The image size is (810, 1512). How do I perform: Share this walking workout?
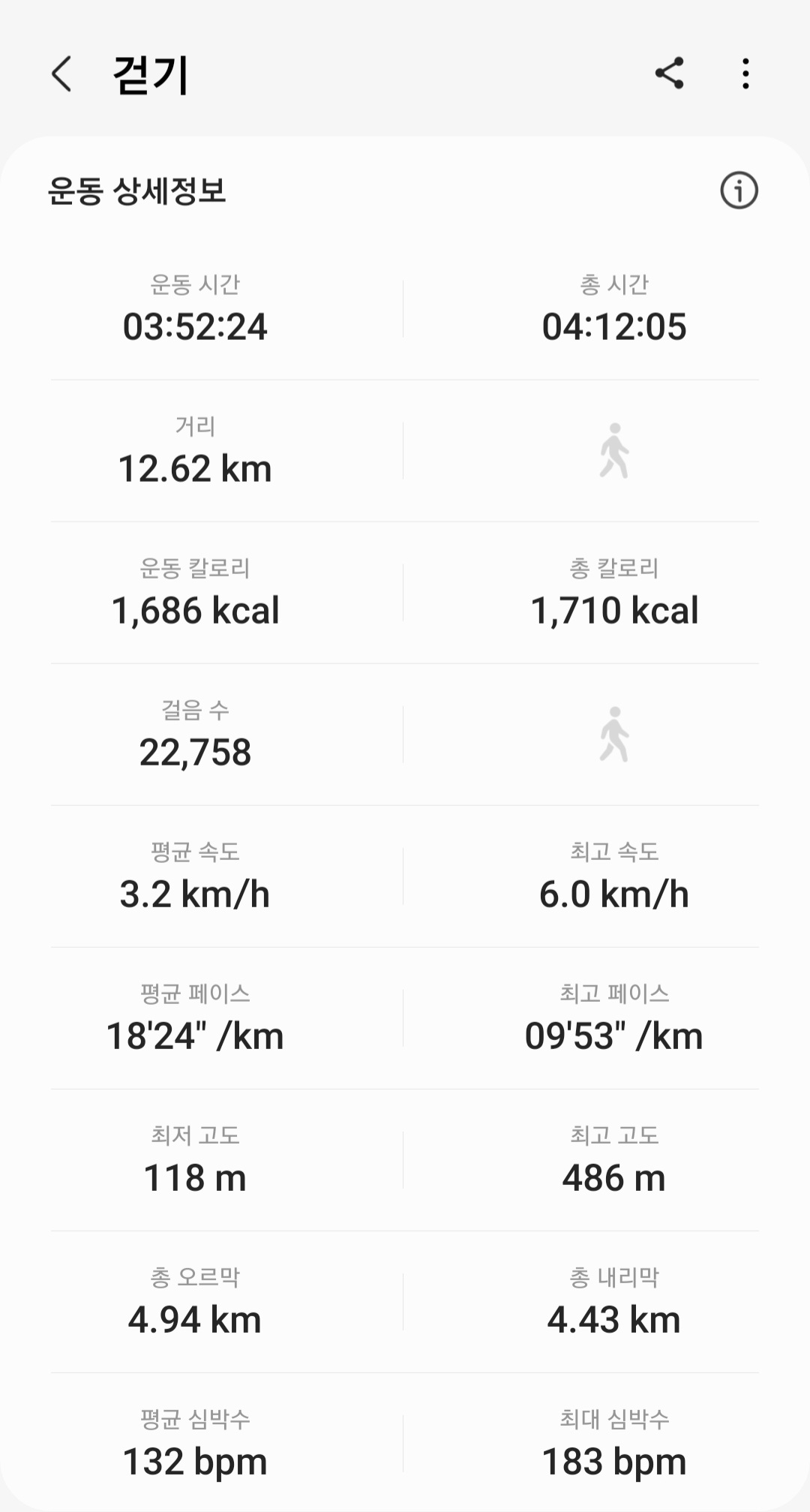tap(669, 74)
